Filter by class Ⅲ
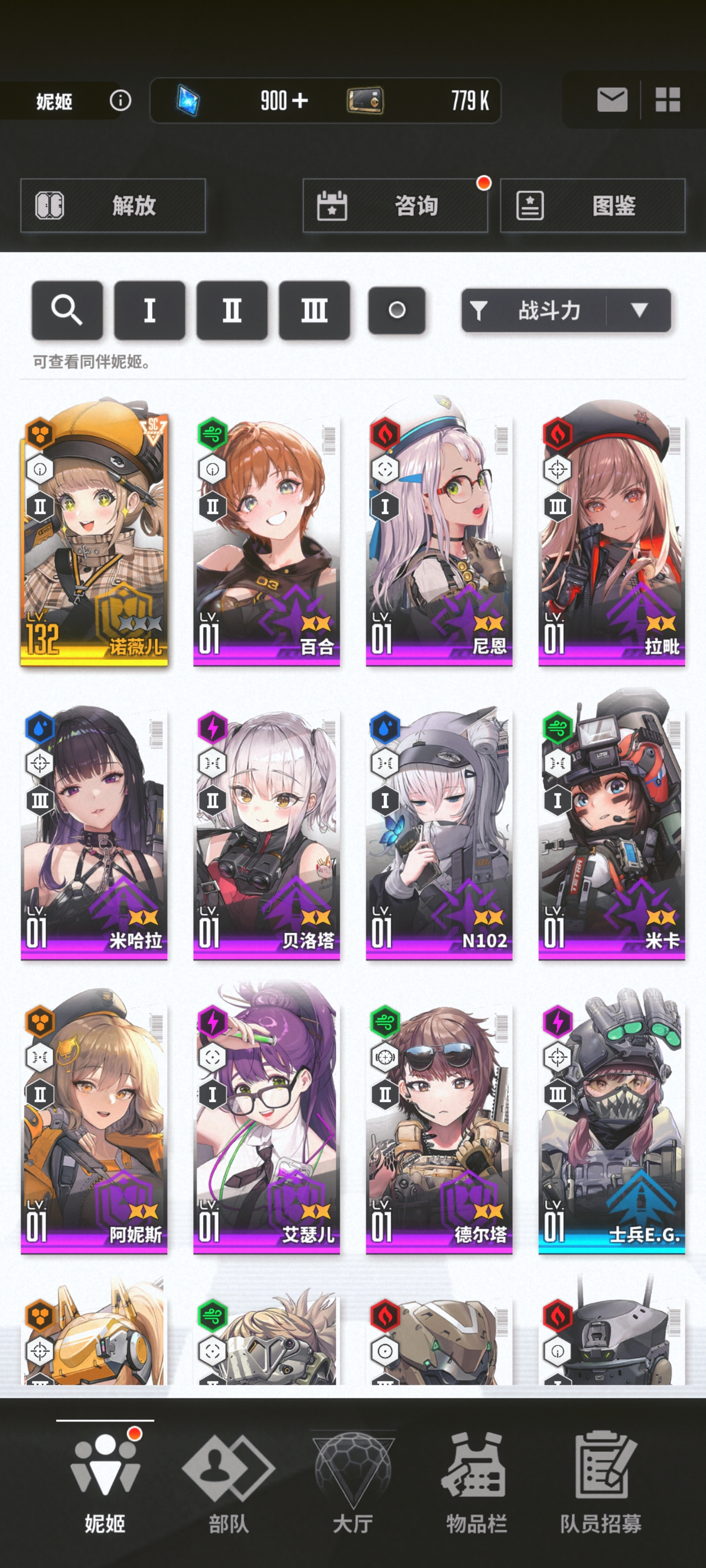706x1568 pixels. pyautogui.click(x=314, y=311)
